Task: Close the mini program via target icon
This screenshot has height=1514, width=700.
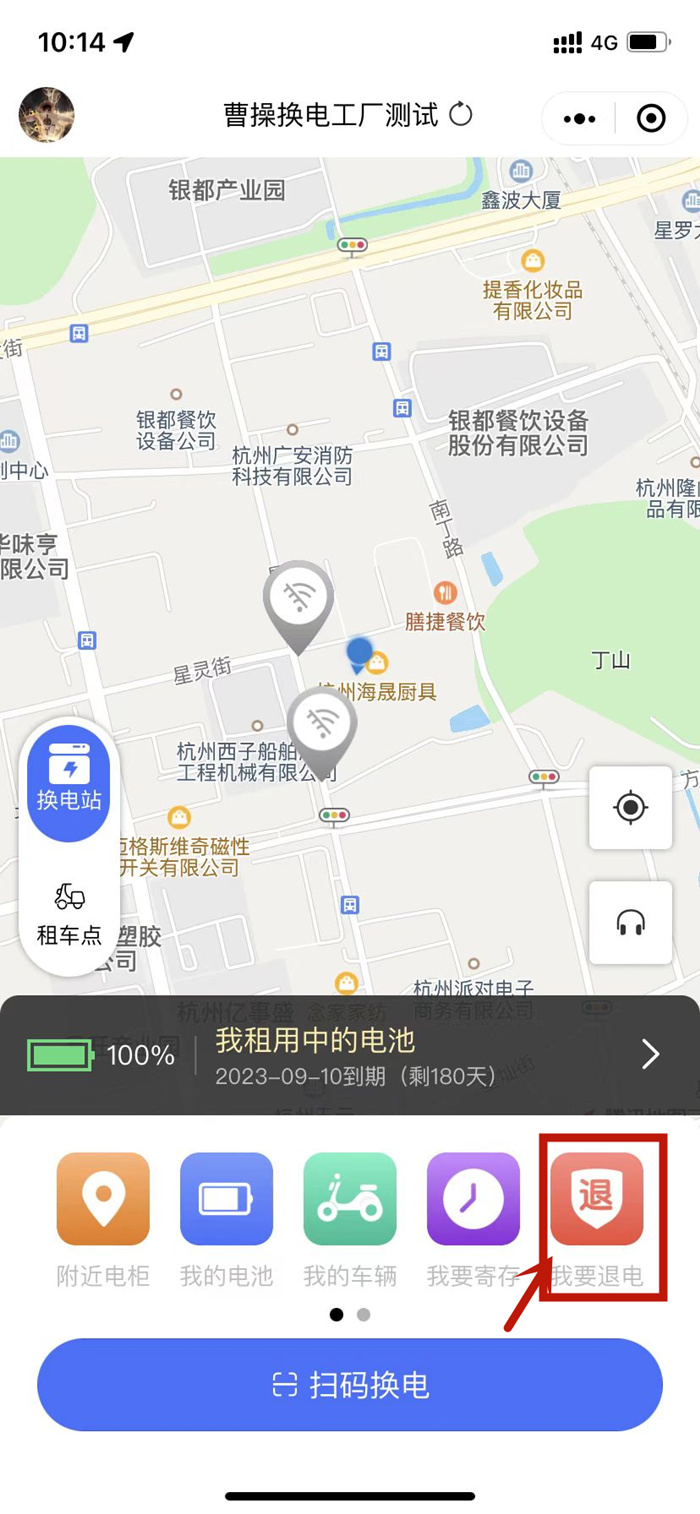Action: click(x=651, y=119)
